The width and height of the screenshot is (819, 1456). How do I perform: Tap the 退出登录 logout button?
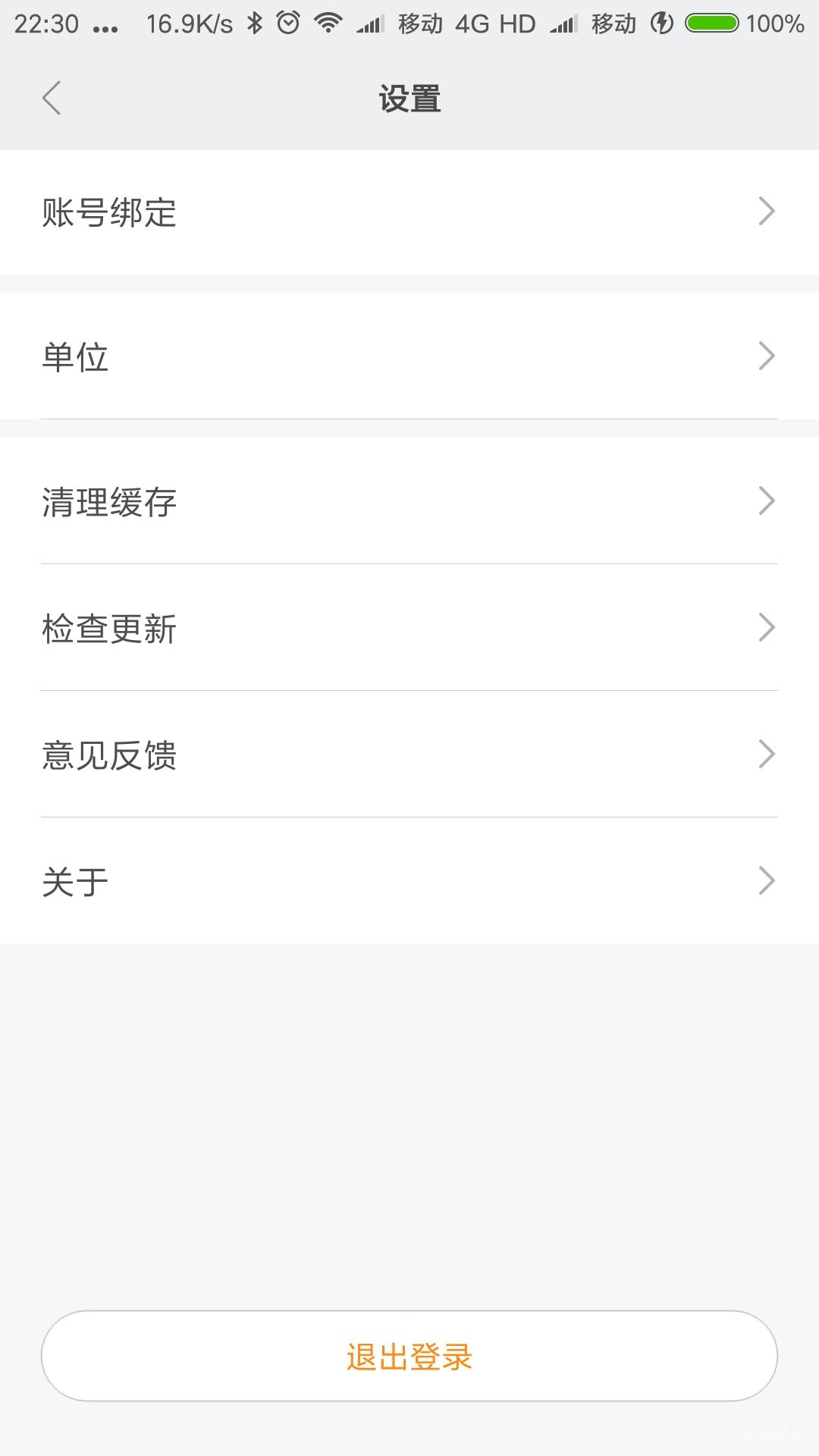(x=409, y=1356)
